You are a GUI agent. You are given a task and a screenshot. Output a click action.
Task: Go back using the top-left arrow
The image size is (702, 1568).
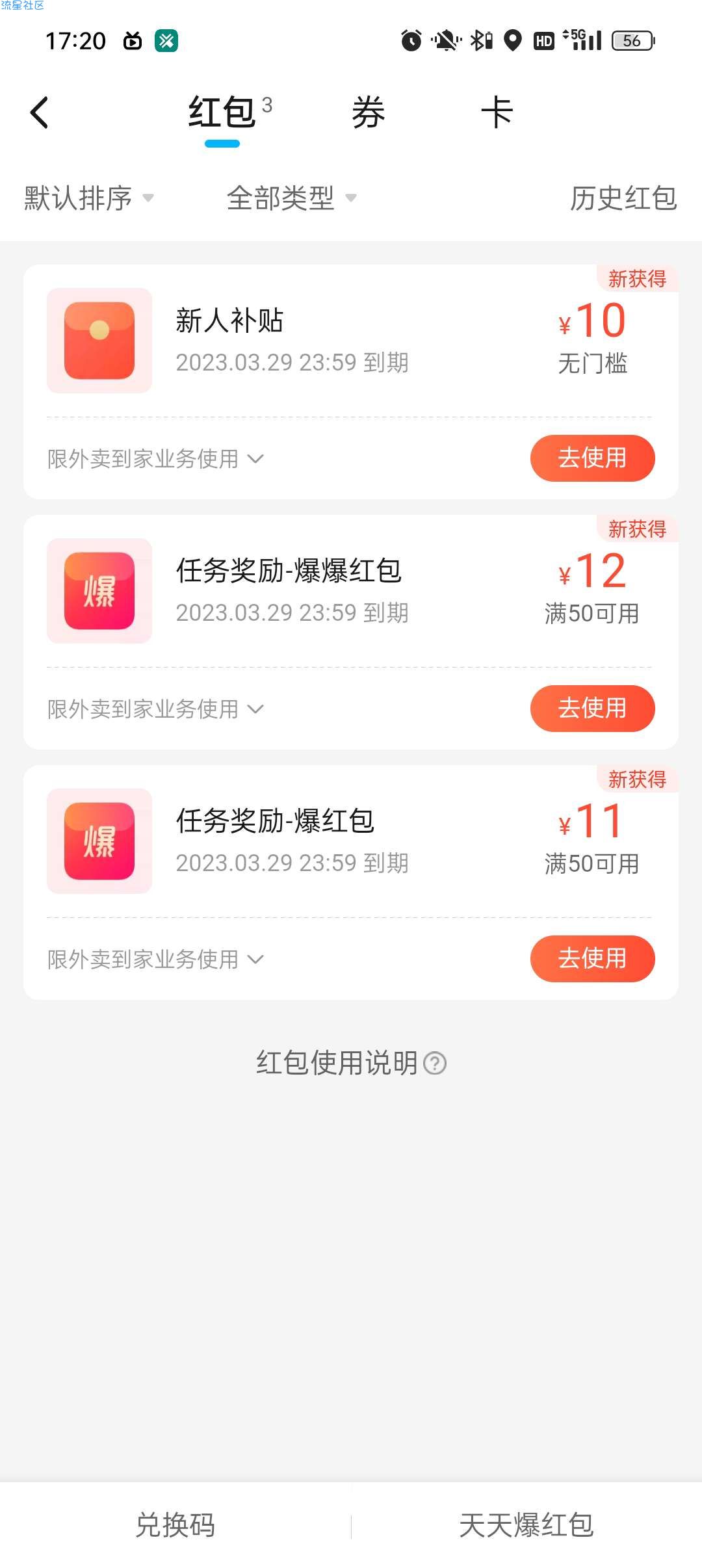[40, 112]
